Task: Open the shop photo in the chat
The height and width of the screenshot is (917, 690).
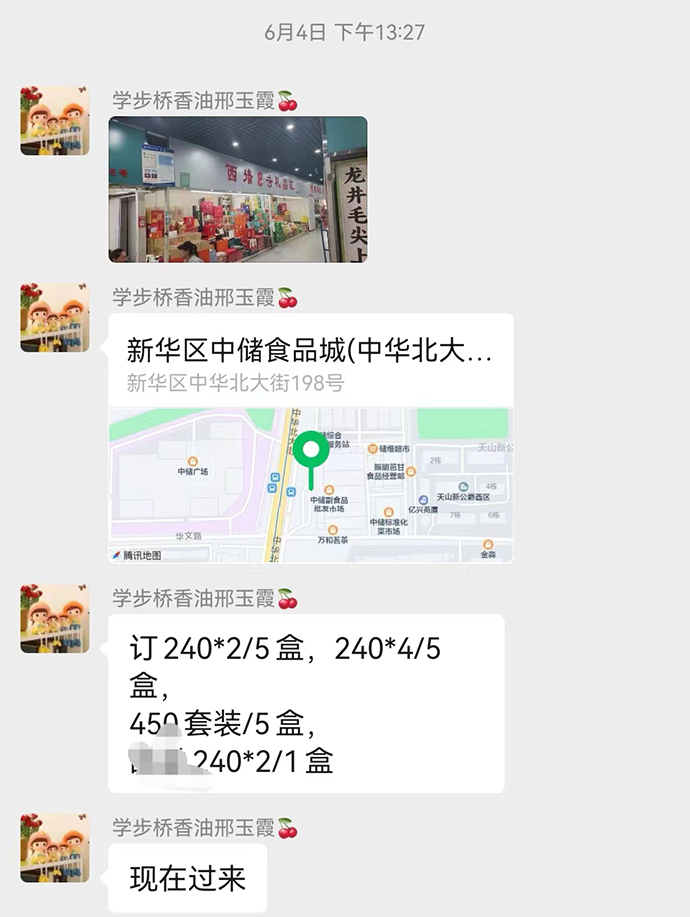Action: (237, 190)
